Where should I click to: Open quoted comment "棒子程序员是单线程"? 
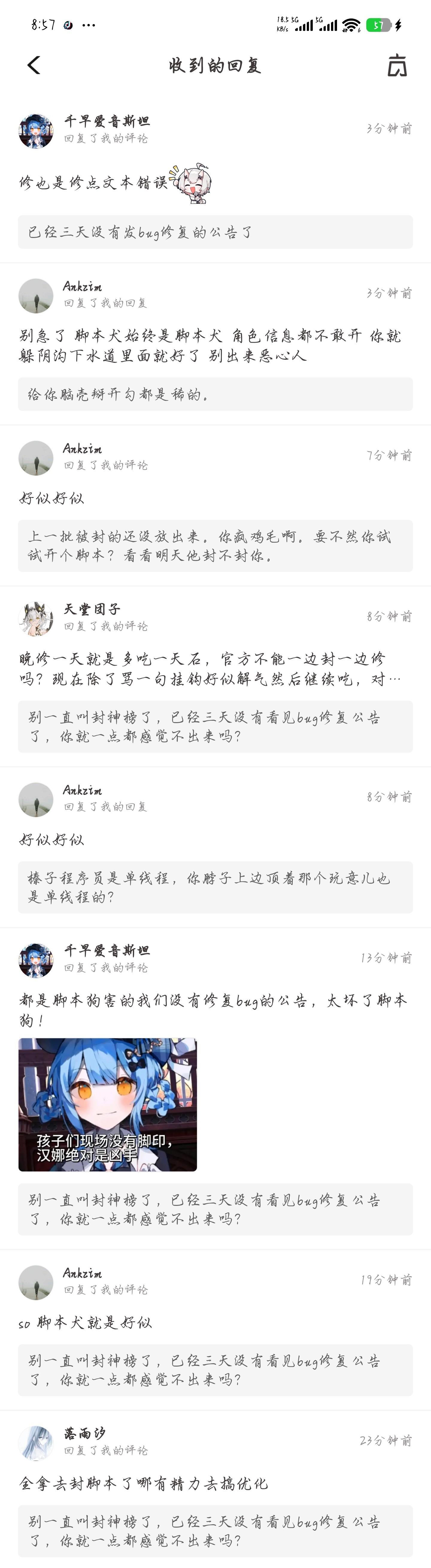pyautogui.click(x=215, y=887)
